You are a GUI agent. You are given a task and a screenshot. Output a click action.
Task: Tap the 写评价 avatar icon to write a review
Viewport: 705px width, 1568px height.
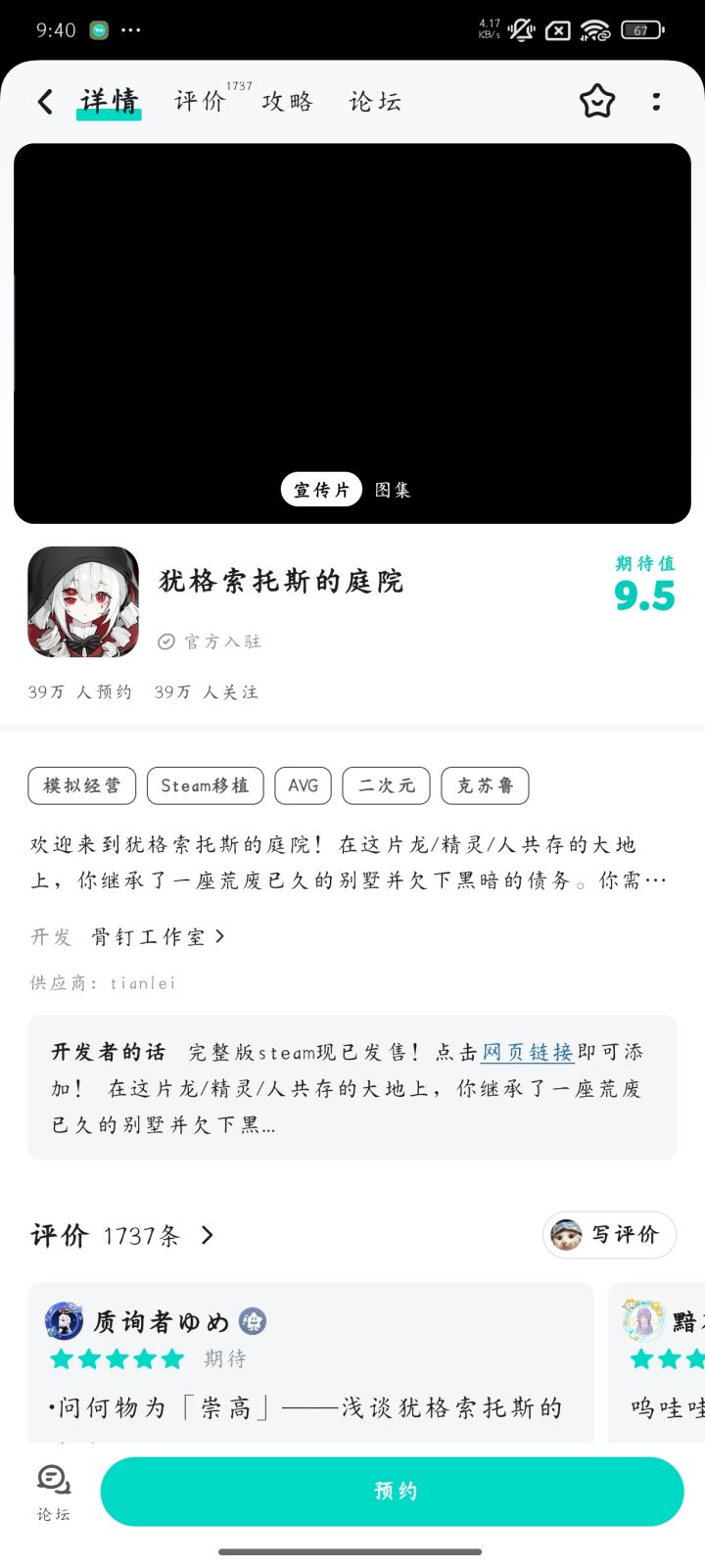568,1235
